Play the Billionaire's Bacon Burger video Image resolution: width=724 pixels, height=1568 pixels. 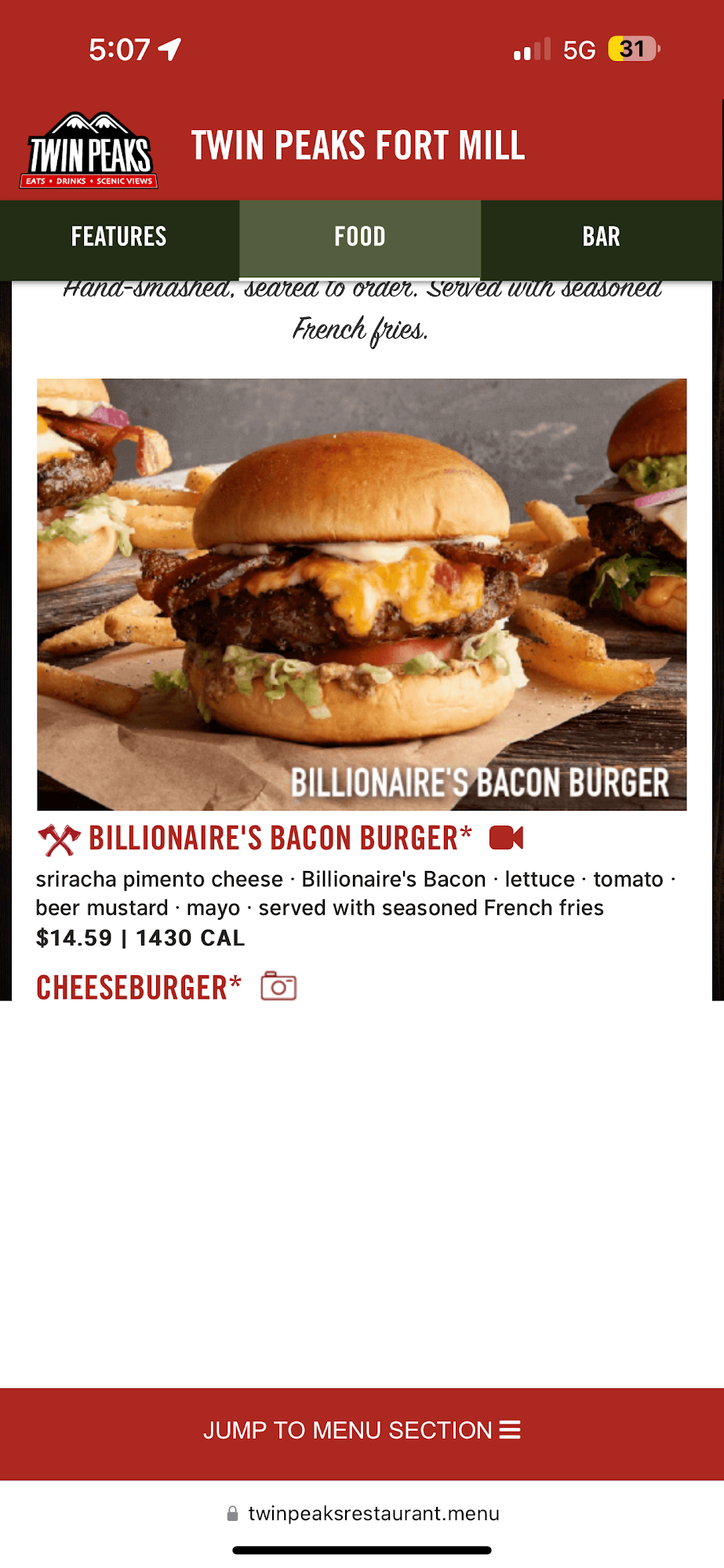pos(506,838)
